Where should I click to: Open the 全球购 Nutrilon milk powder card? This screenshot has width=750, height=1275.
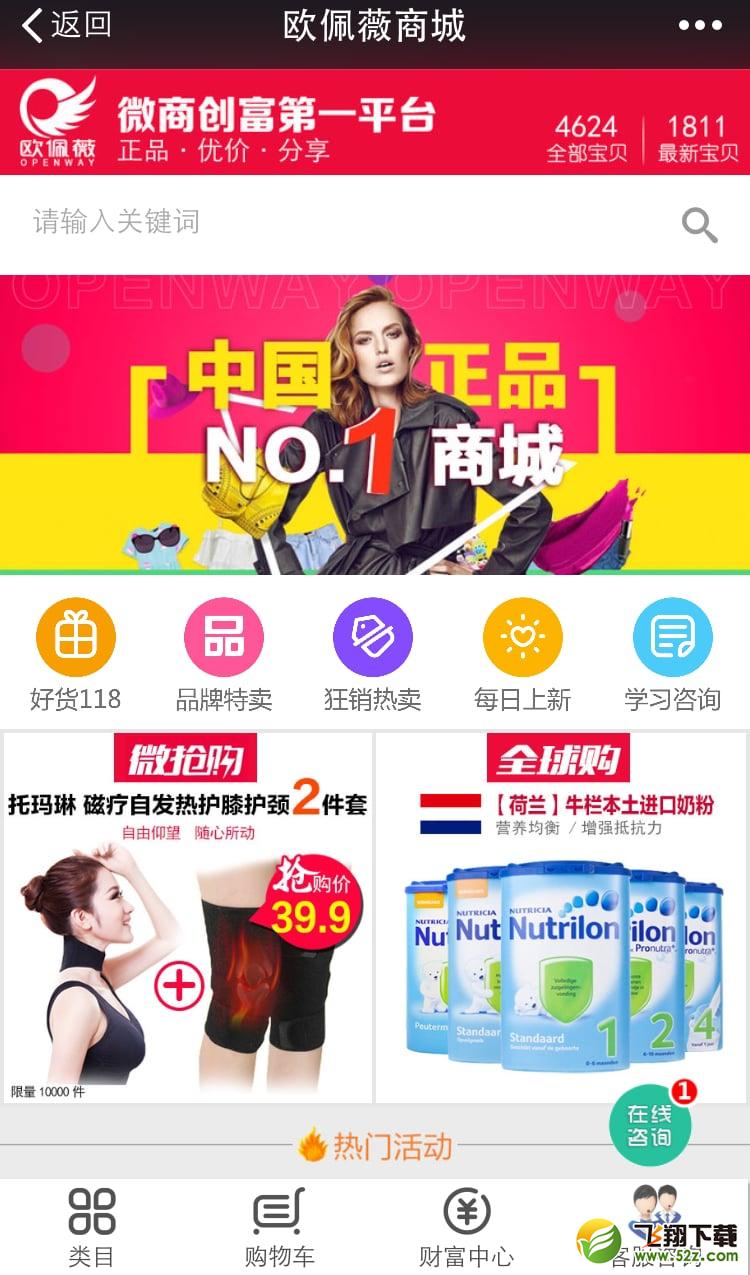point(561,917)
